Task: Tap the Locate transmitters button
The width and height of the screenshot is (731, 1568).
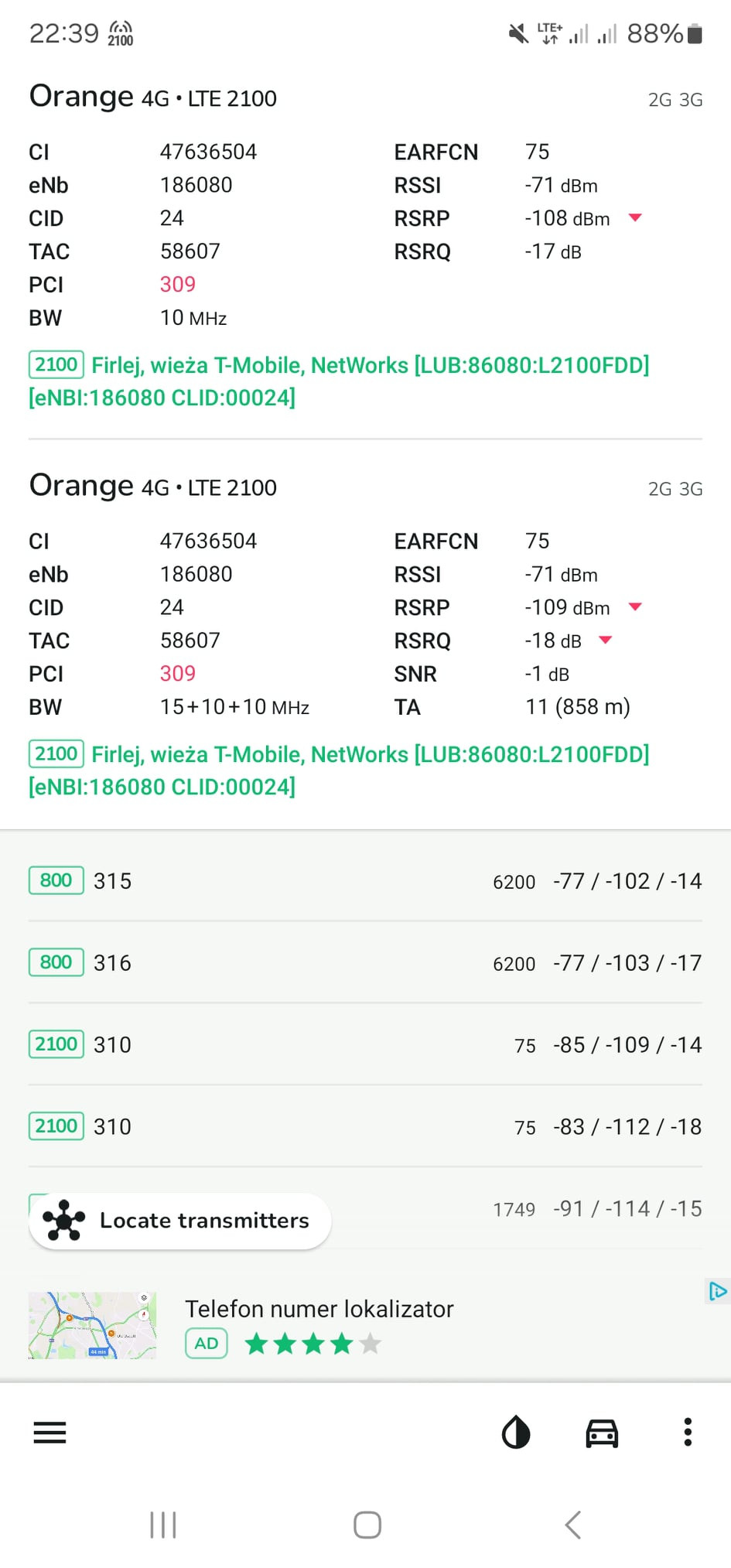Action: click(x=179, y=1221)
